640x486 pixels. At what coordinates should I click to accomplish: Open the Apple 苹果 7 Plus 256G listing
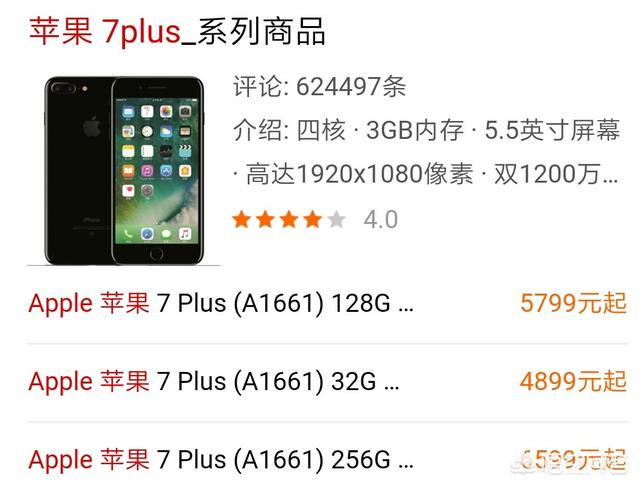pos(220,460)
